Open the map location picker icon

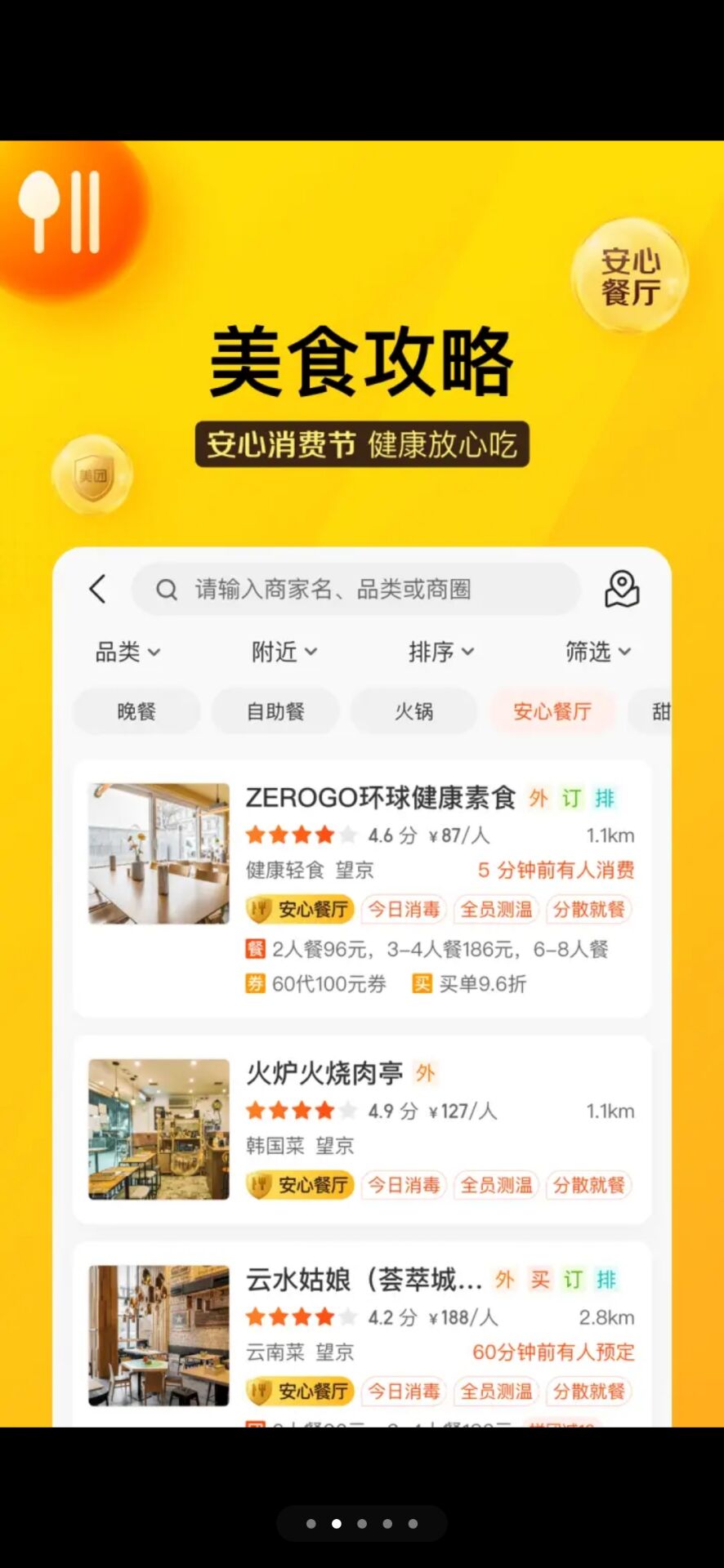621,589
